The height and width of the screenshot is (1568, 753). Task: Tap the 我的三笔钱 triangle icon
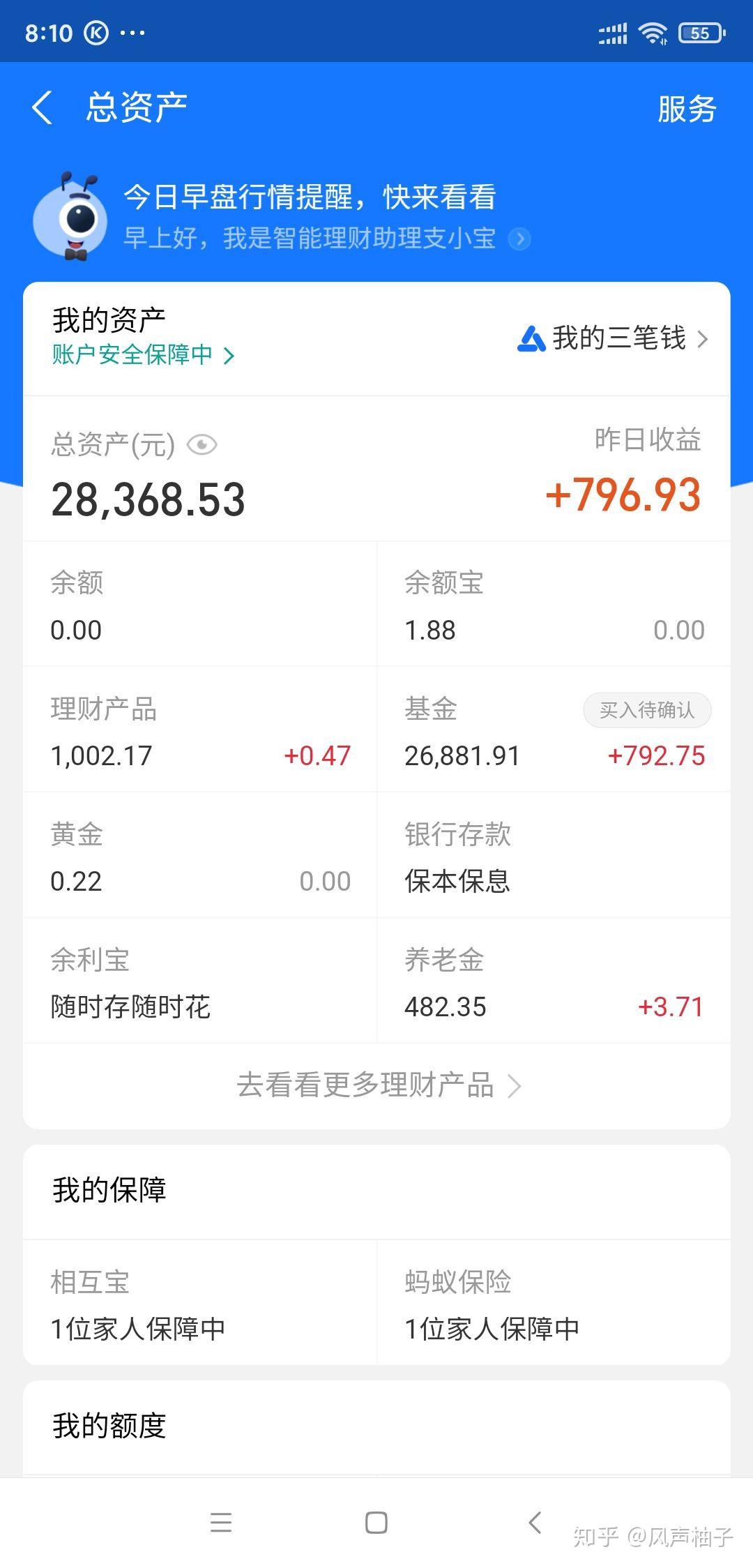(531, 340)
